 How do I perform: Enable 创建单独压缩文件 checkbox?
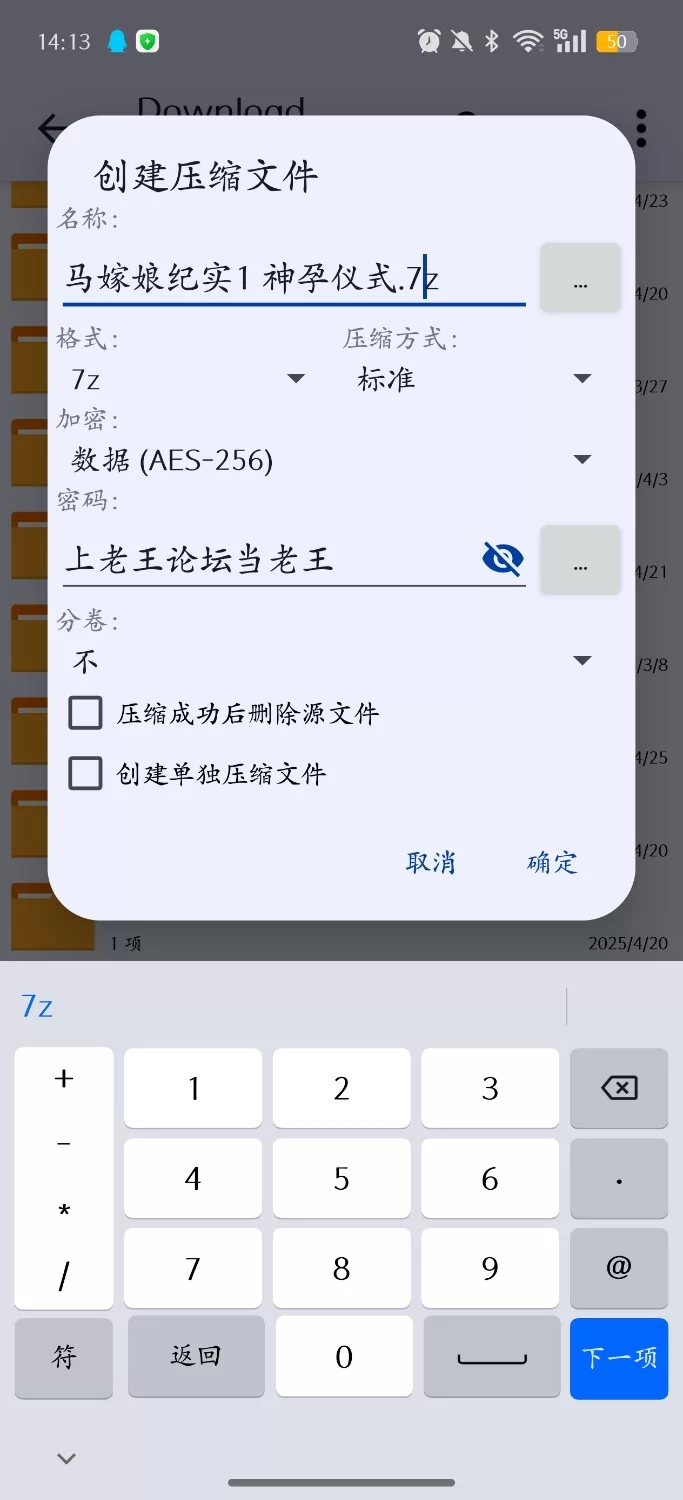[86, 774]
